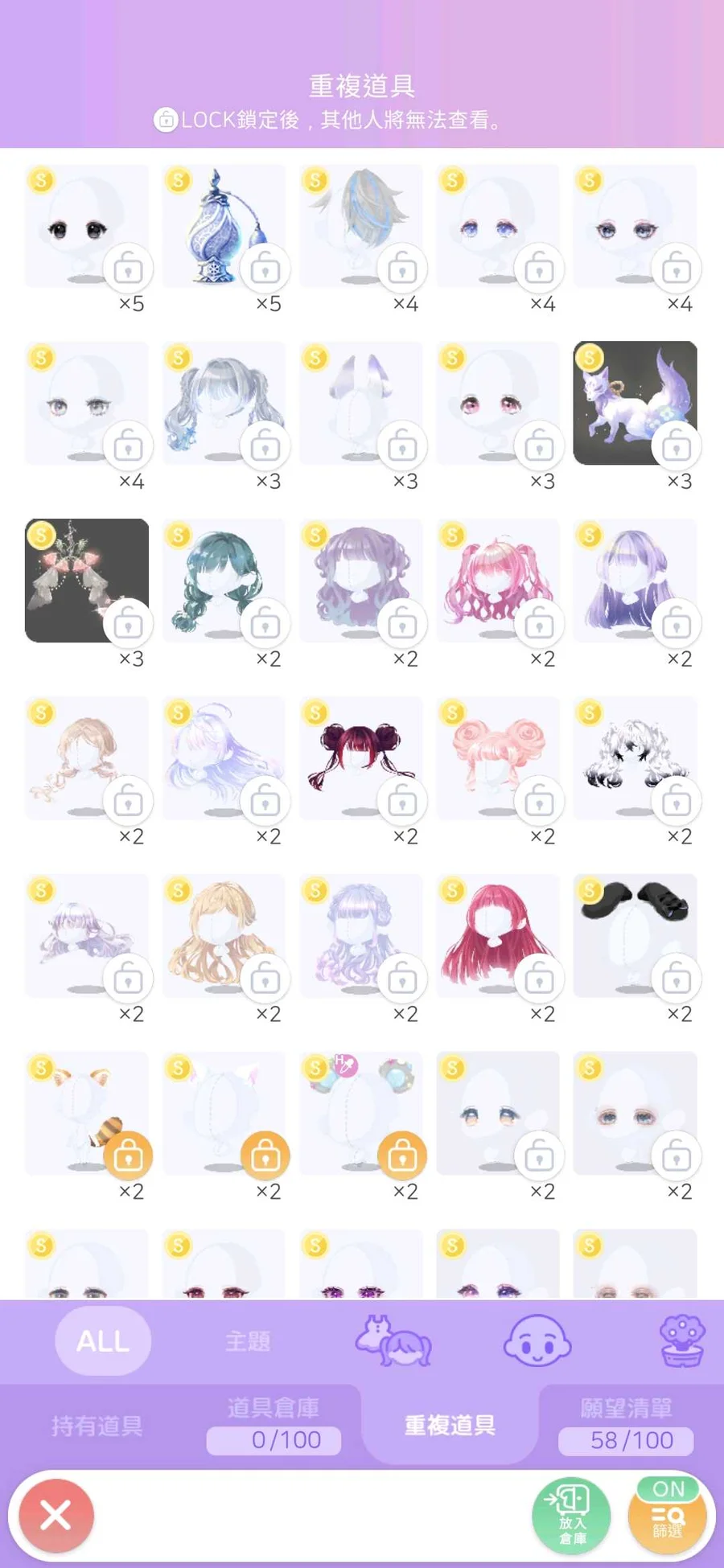Viewport: 724px width, 1568px height.
Task: Filter by the face category icon
Action: tap(537, 1340)
